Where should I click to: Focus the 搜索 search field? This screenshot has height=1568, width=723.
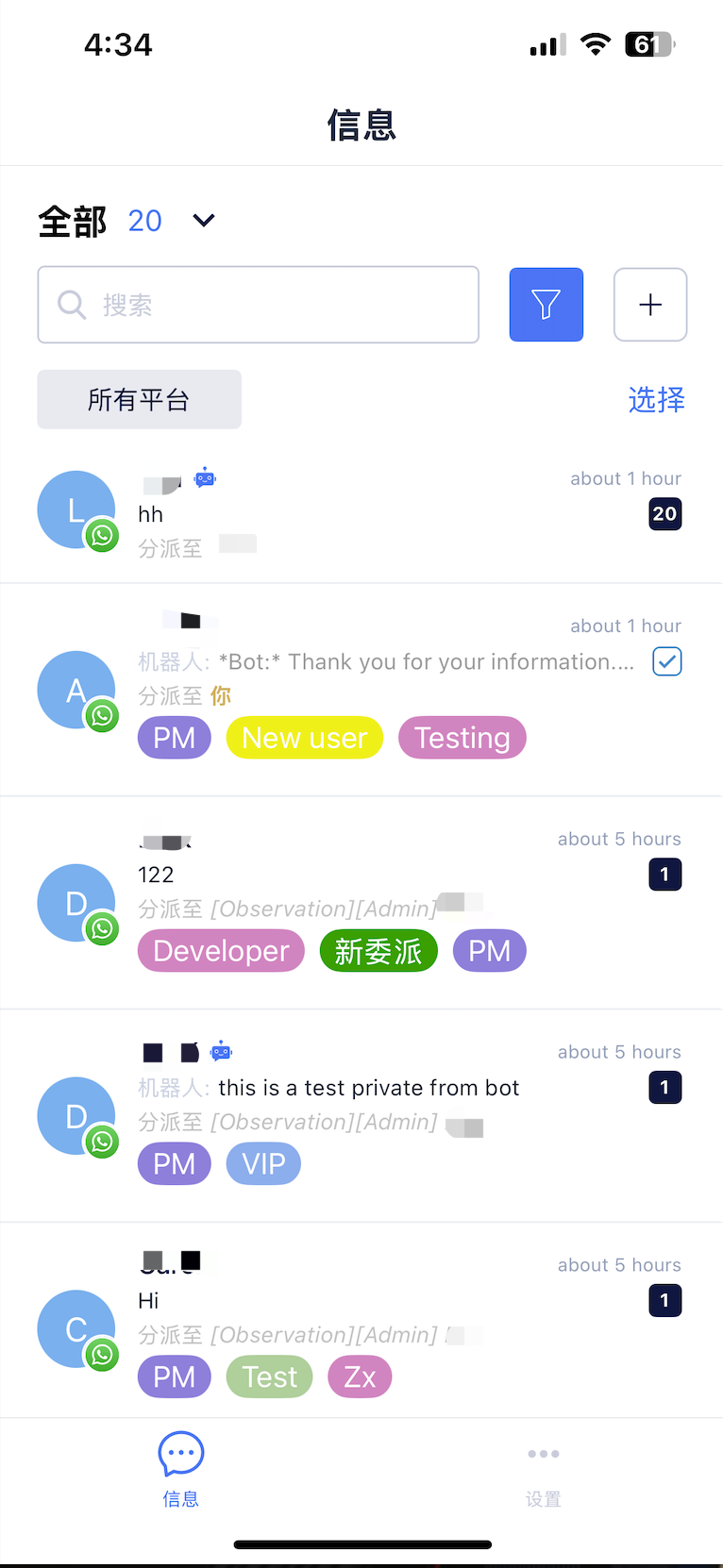click(258, 305)
